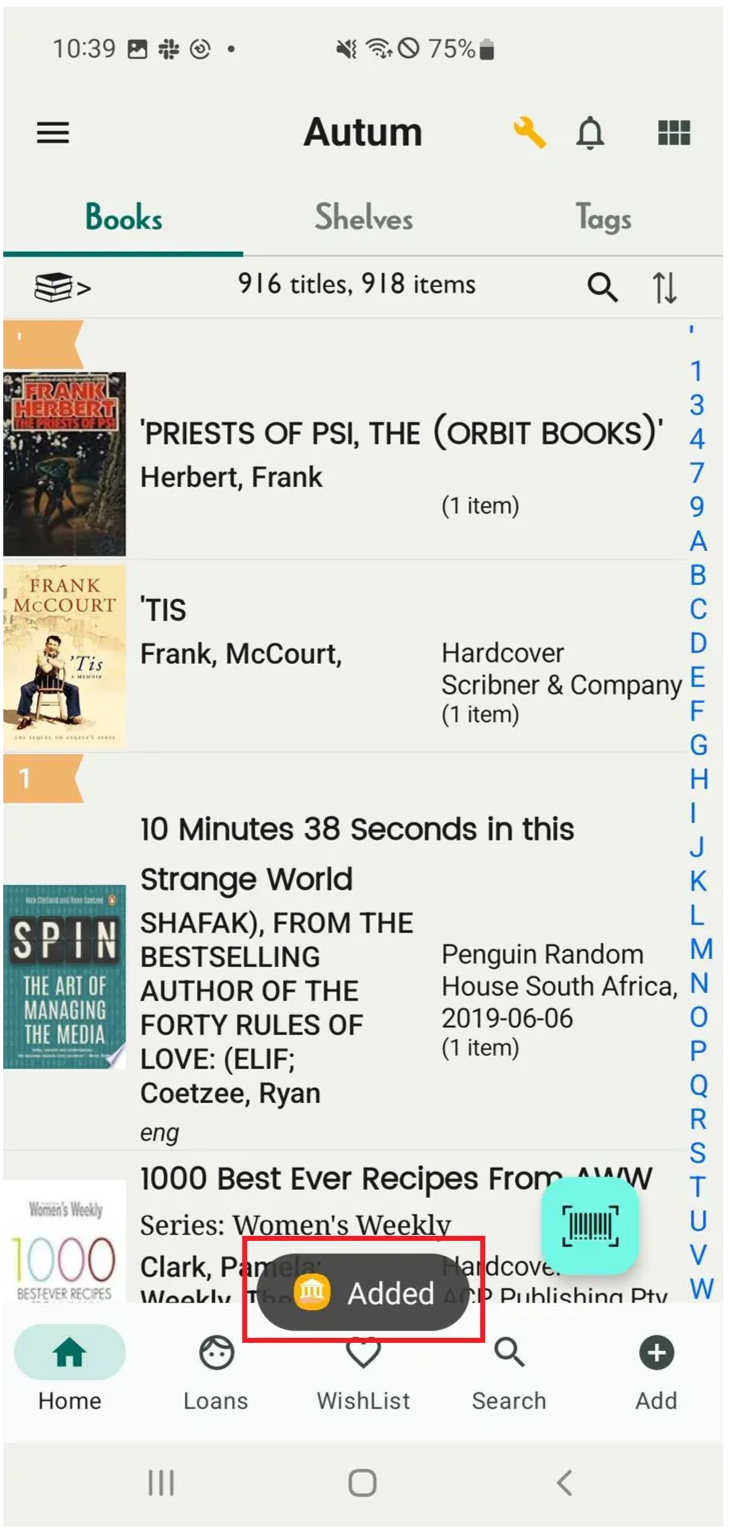Open the WishList tab

[363, 1373]
